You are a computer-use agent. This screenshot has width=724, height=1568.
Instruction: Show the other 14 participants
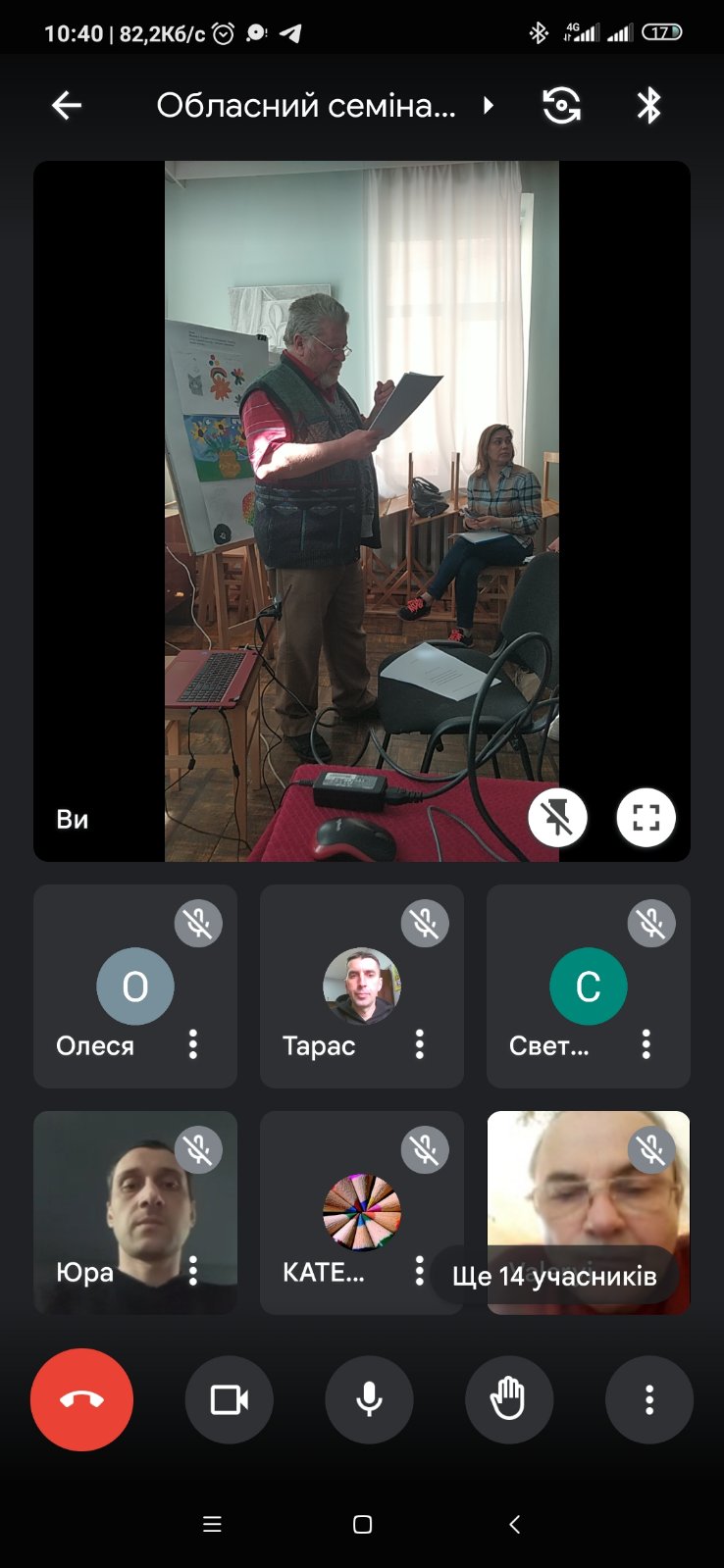click(554, 1275)
